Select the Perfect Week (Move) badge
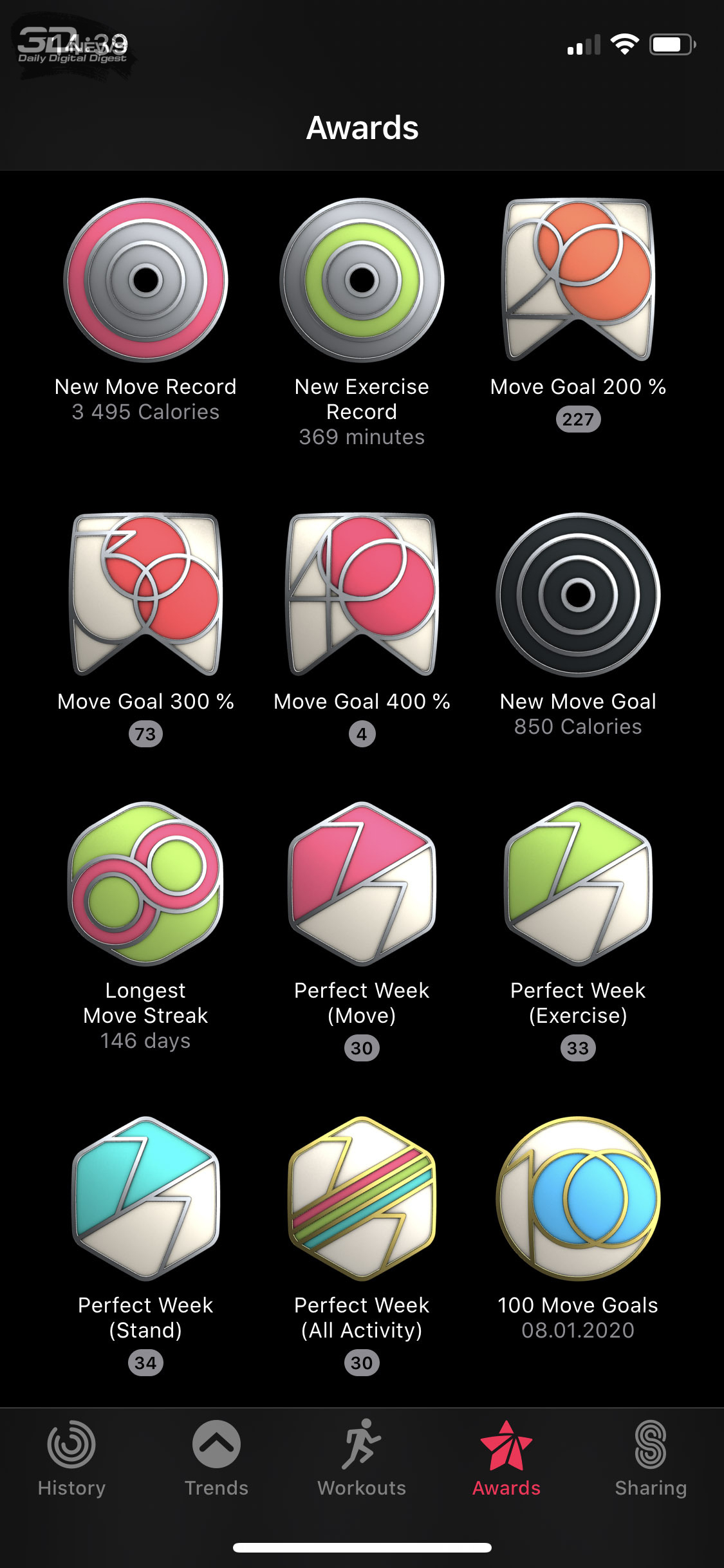This screenshot has height=1568, width=724. [362, 883]
